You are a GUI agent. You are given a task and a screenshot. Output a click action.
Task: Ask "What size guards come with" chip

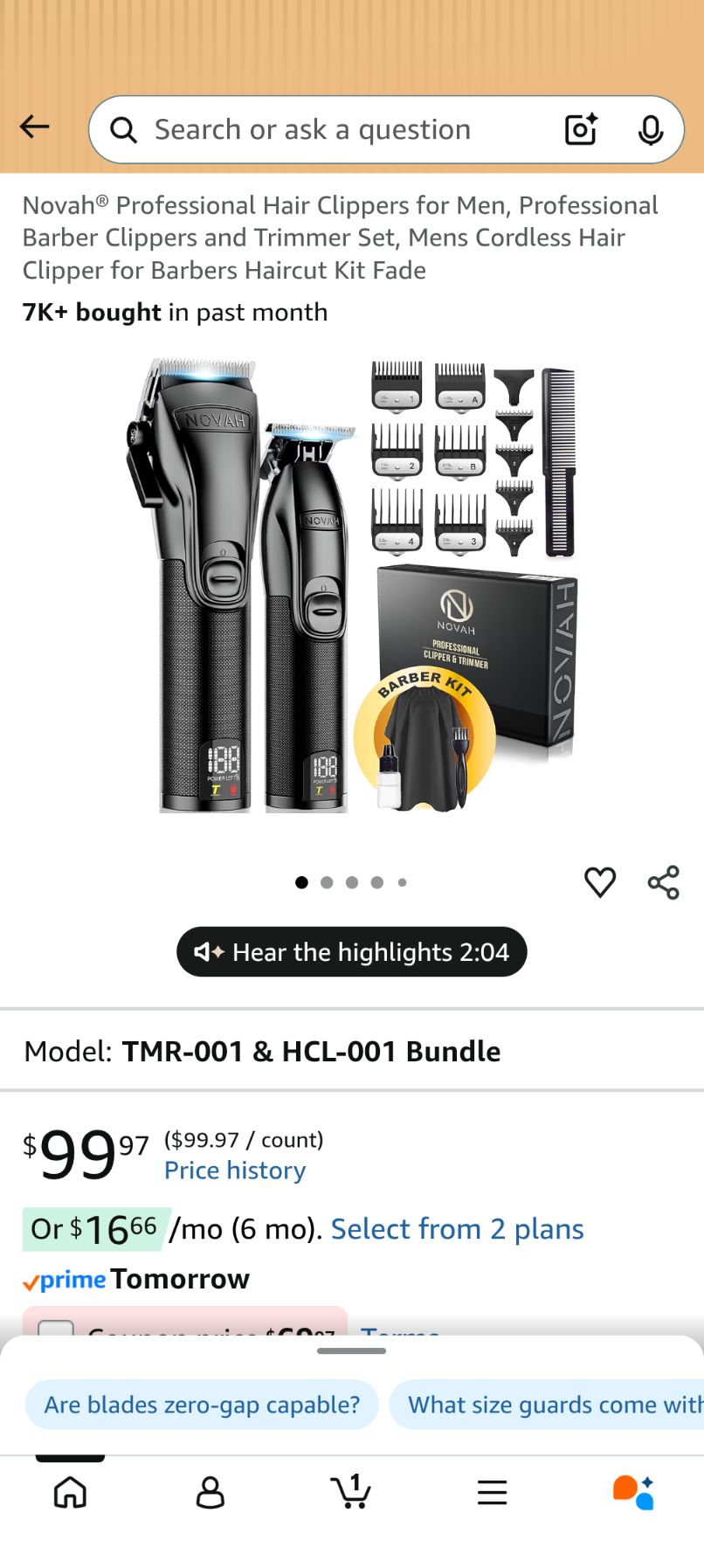[550, 1405]
